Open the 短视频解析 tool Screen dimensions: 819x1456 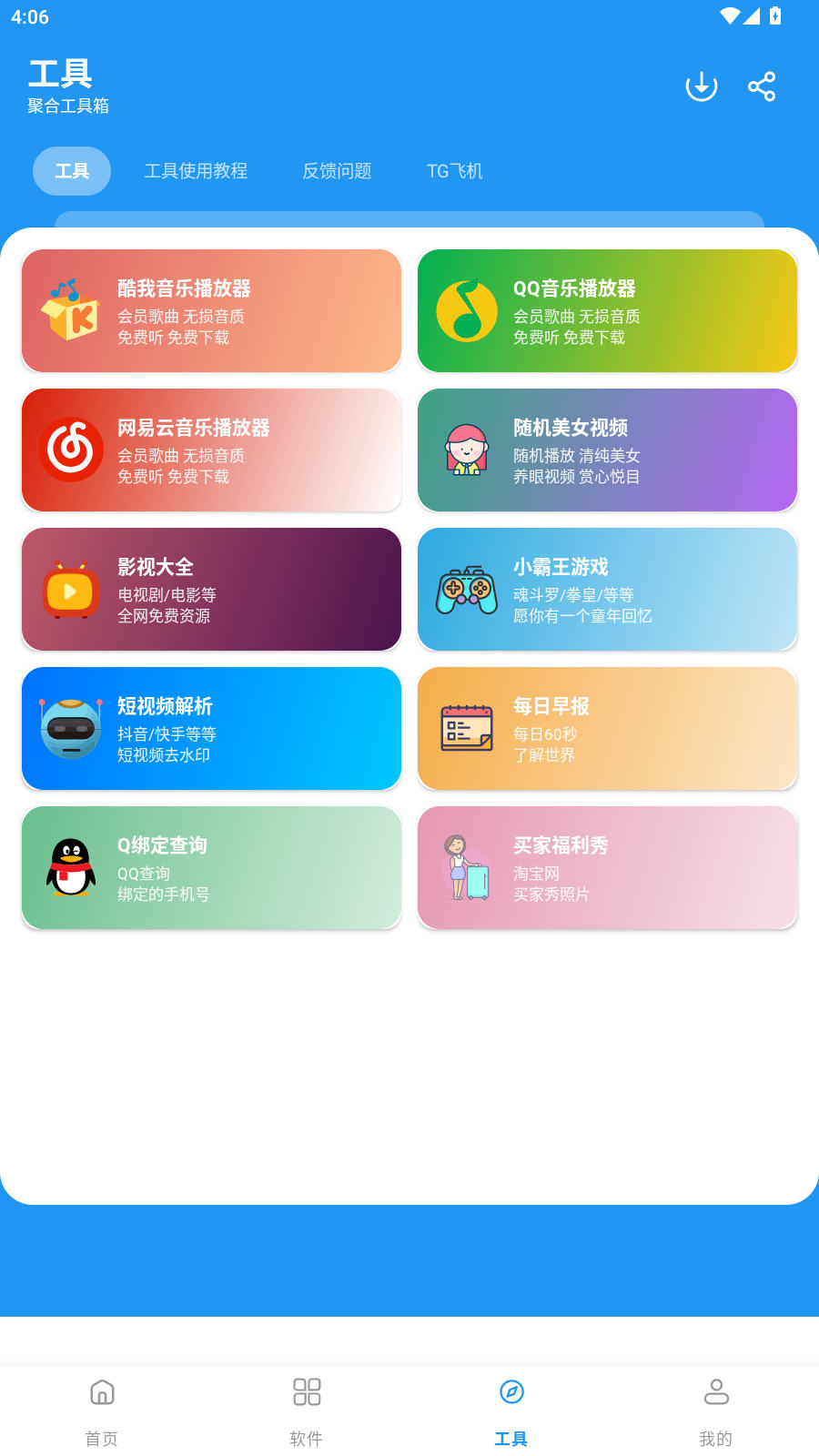click(211, 729)
